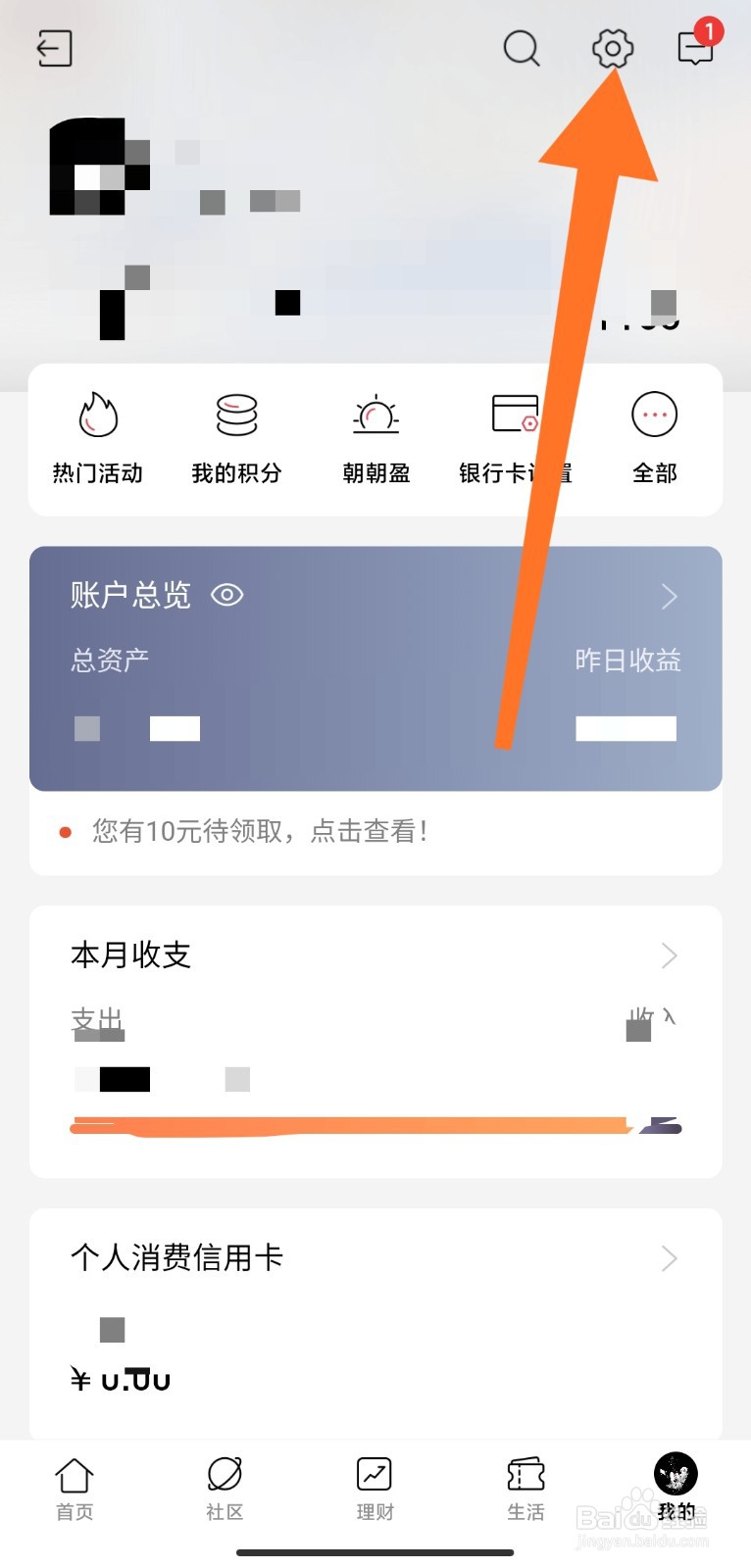This screenshot has height=1568, width=751.
Task: Open 我的积分 points page
Action: click(235, 436)
